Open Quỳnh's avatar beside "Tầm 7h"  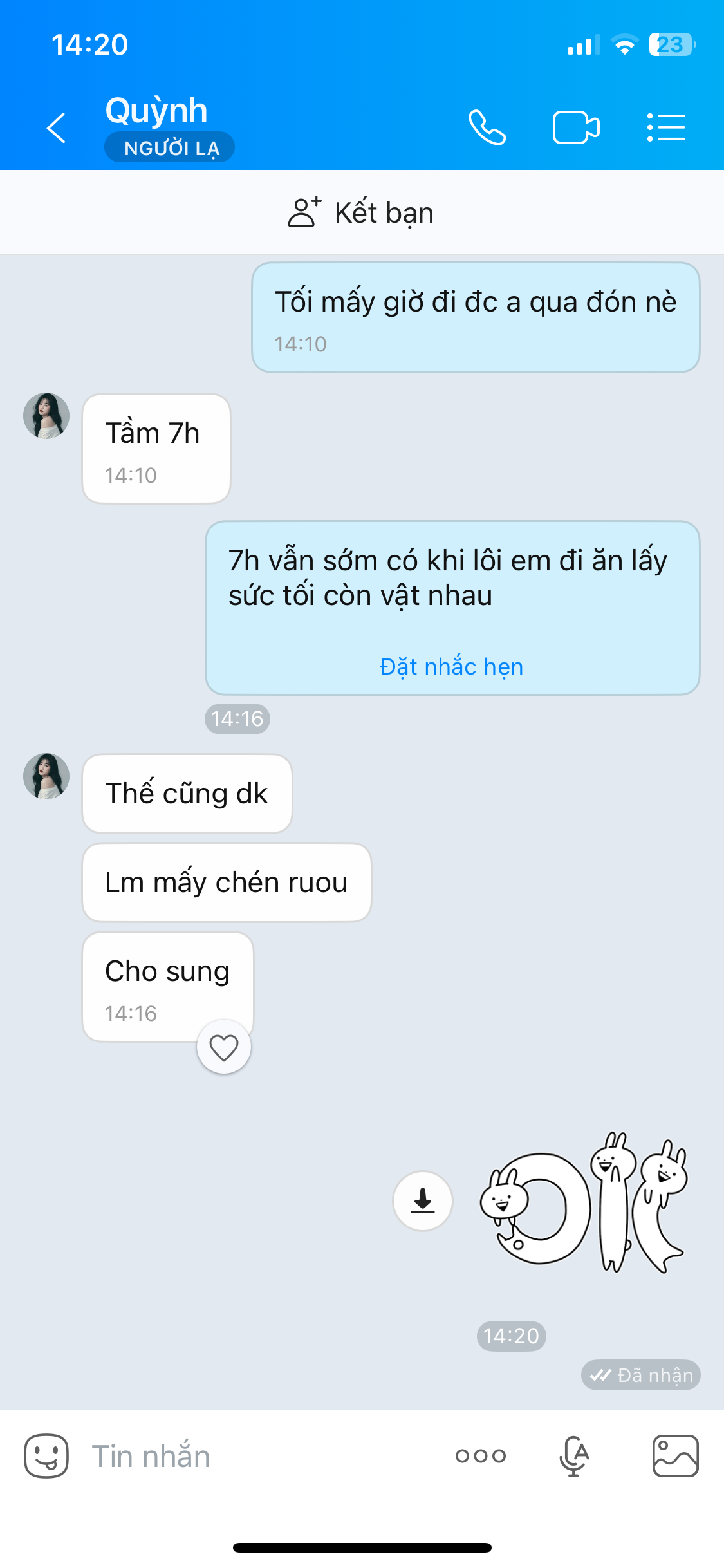click(46, 416)
